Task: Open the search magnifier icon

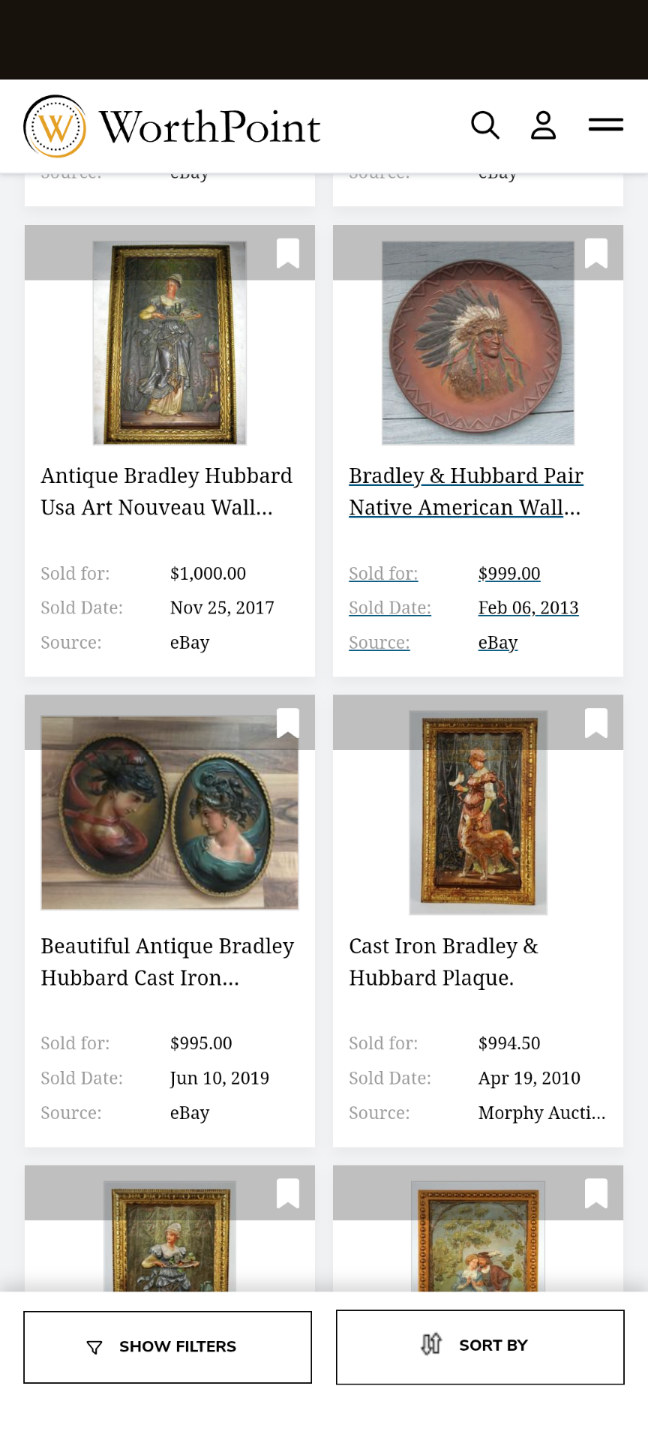Action: [x=485, y=125]
